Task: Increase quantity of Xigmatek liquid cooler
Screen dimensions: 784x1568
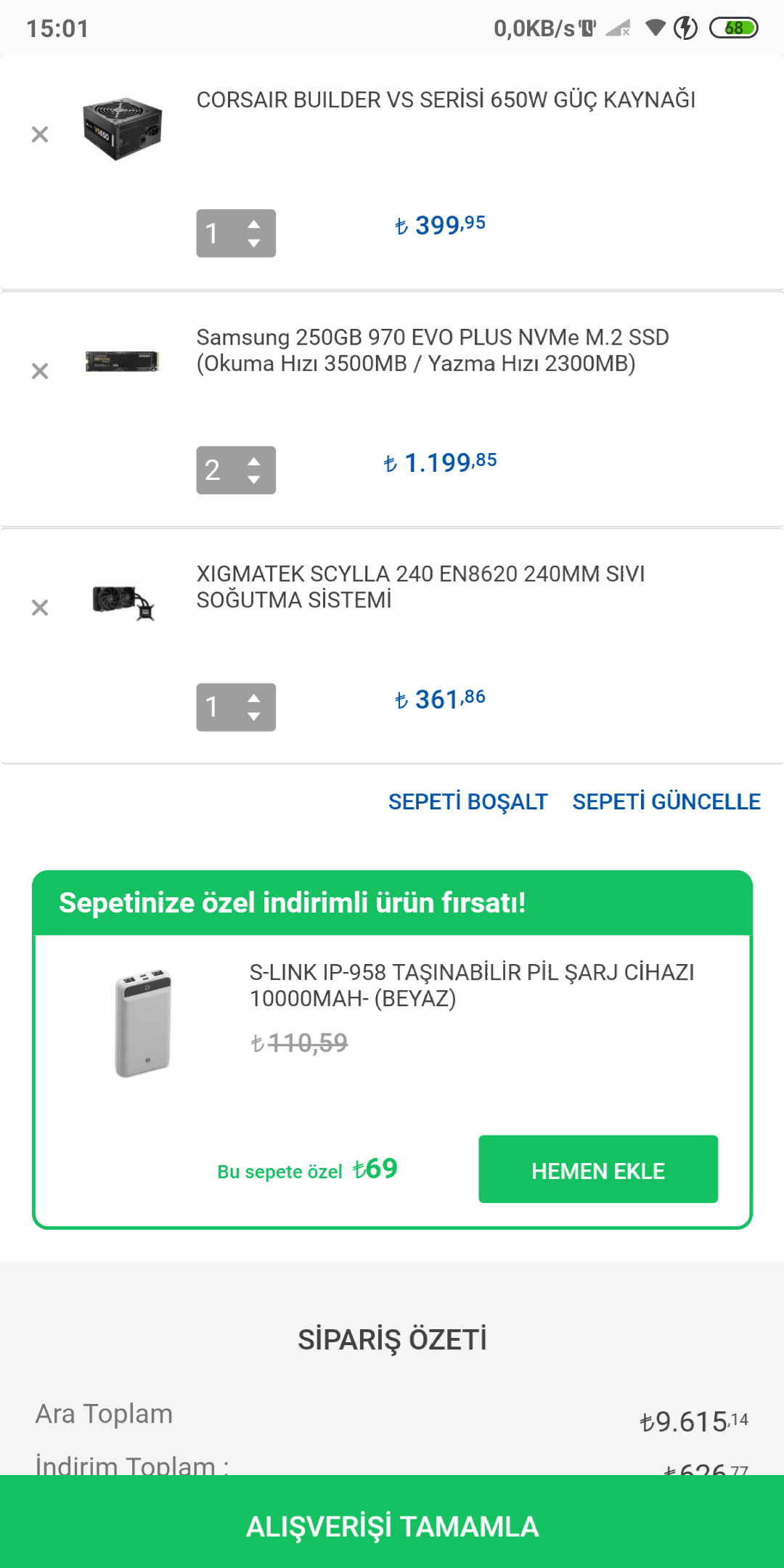Action: [x=253, y=698]
